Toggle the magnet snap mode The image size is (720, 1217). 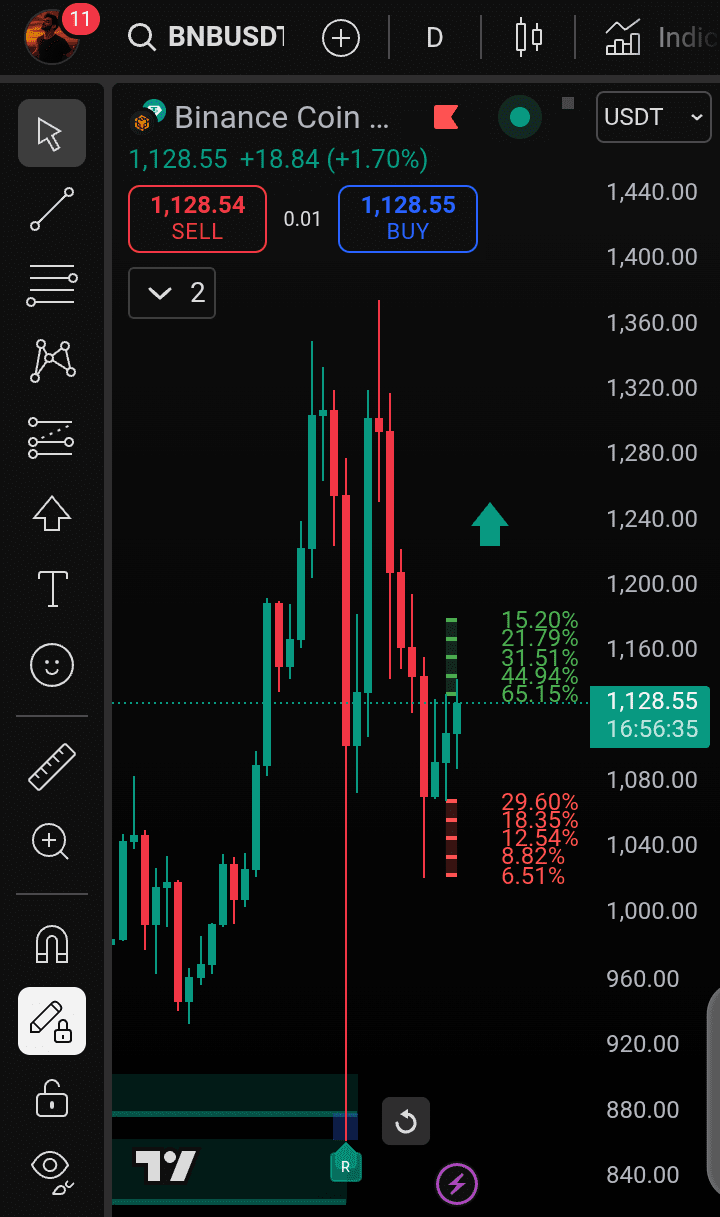[x=51, y=943]
